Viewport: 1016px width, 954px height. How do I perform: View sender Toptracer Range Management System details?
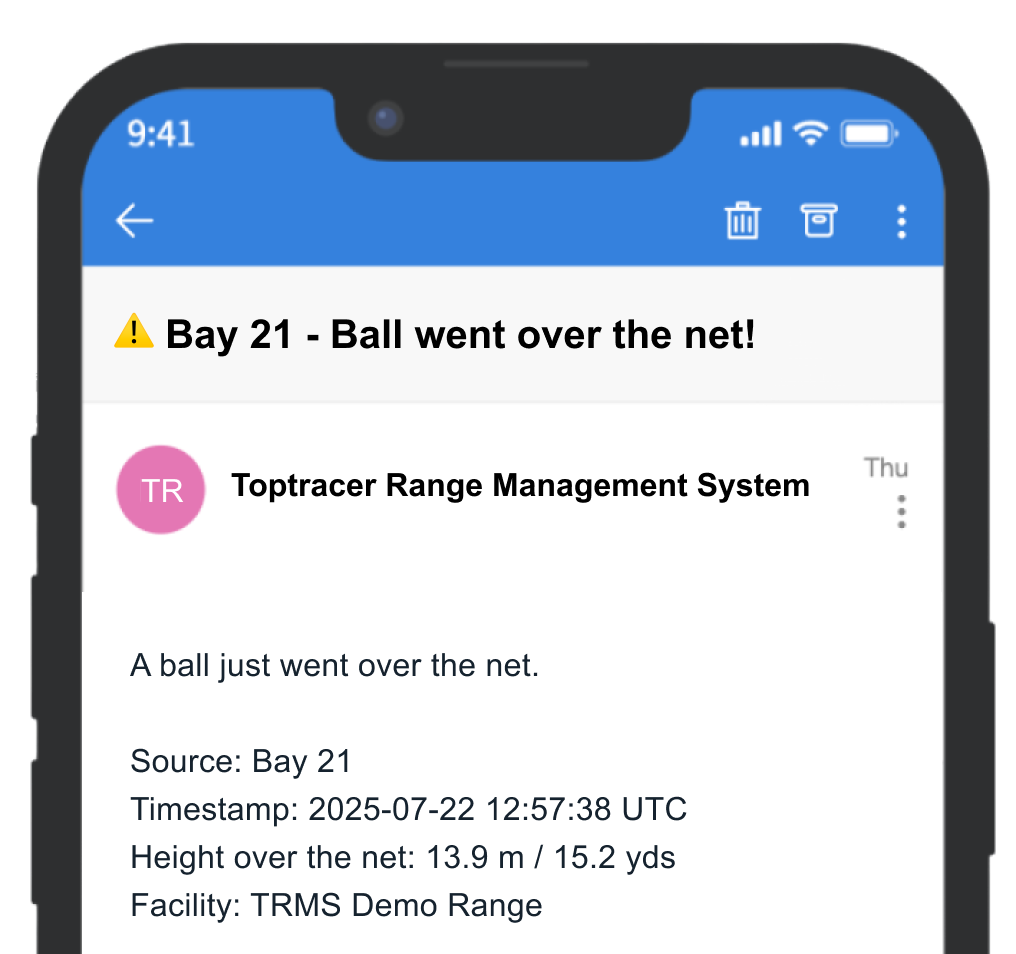point(520,486)
